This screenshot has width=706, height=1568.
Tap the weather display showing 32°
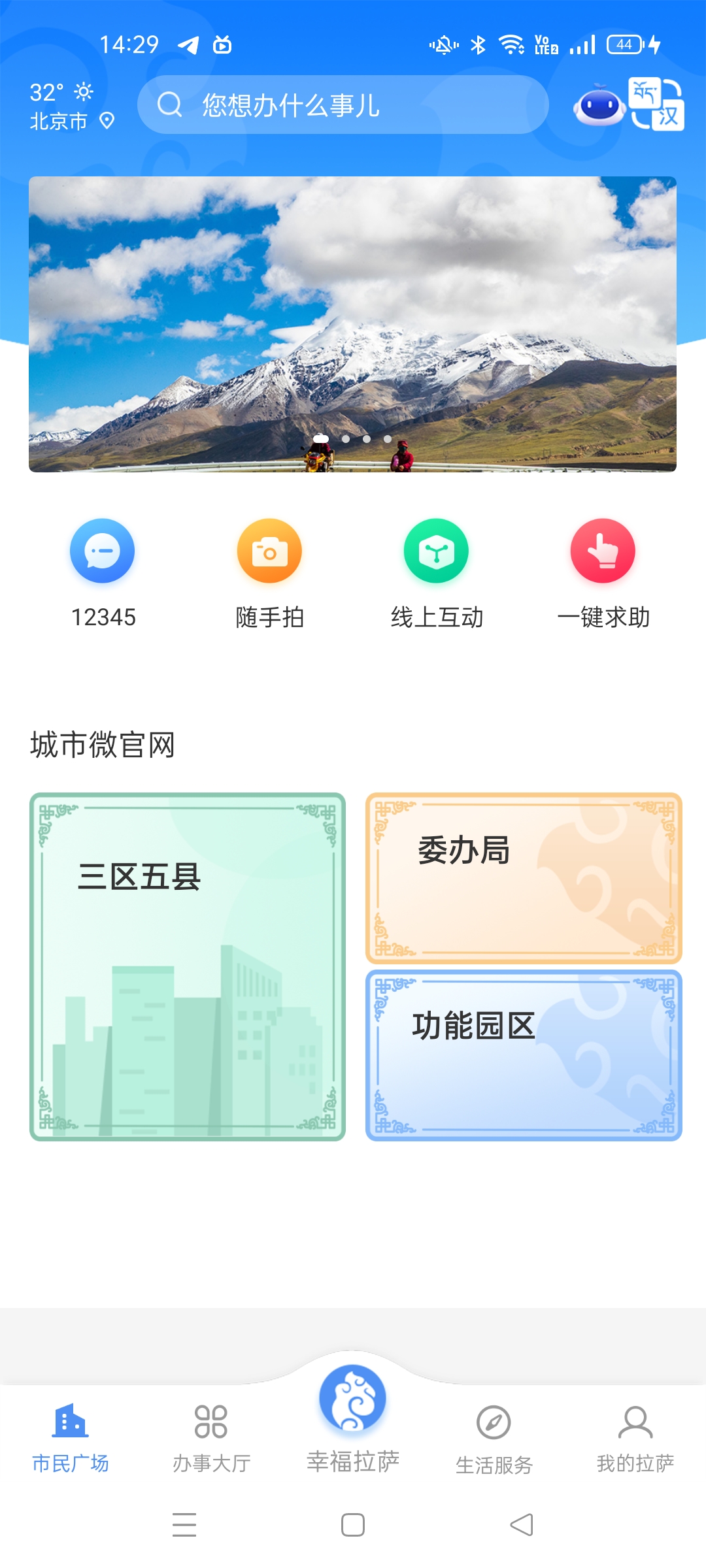click(46, 93)
